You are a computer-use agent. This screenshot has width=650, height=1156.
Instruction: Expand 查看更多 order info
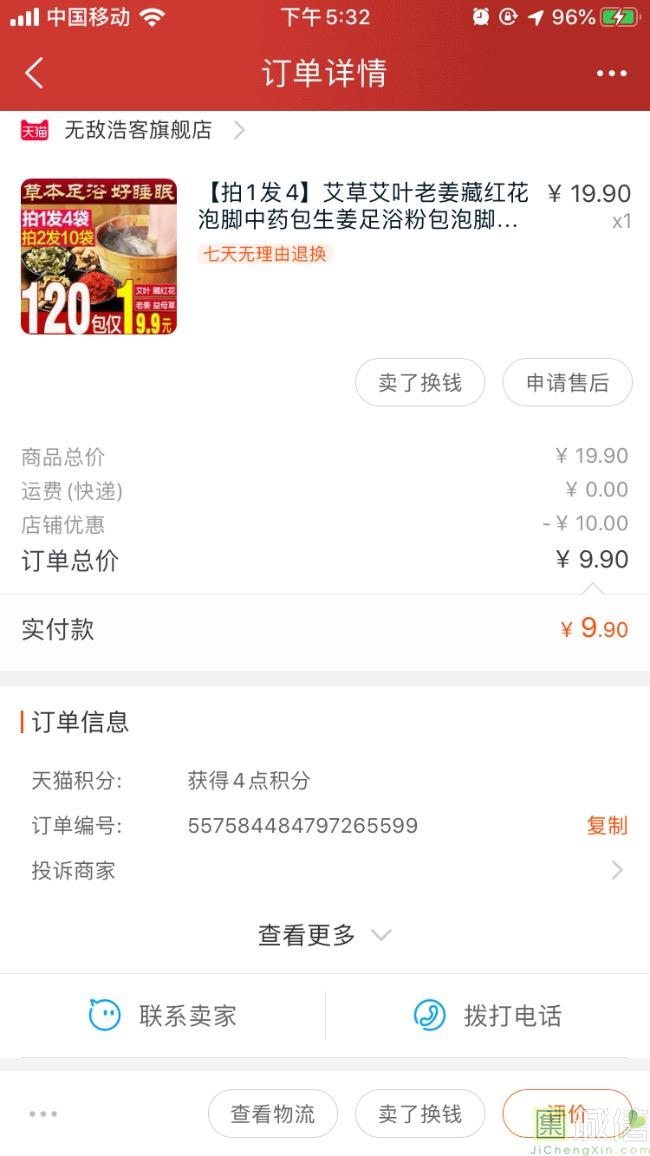point(324,935)
